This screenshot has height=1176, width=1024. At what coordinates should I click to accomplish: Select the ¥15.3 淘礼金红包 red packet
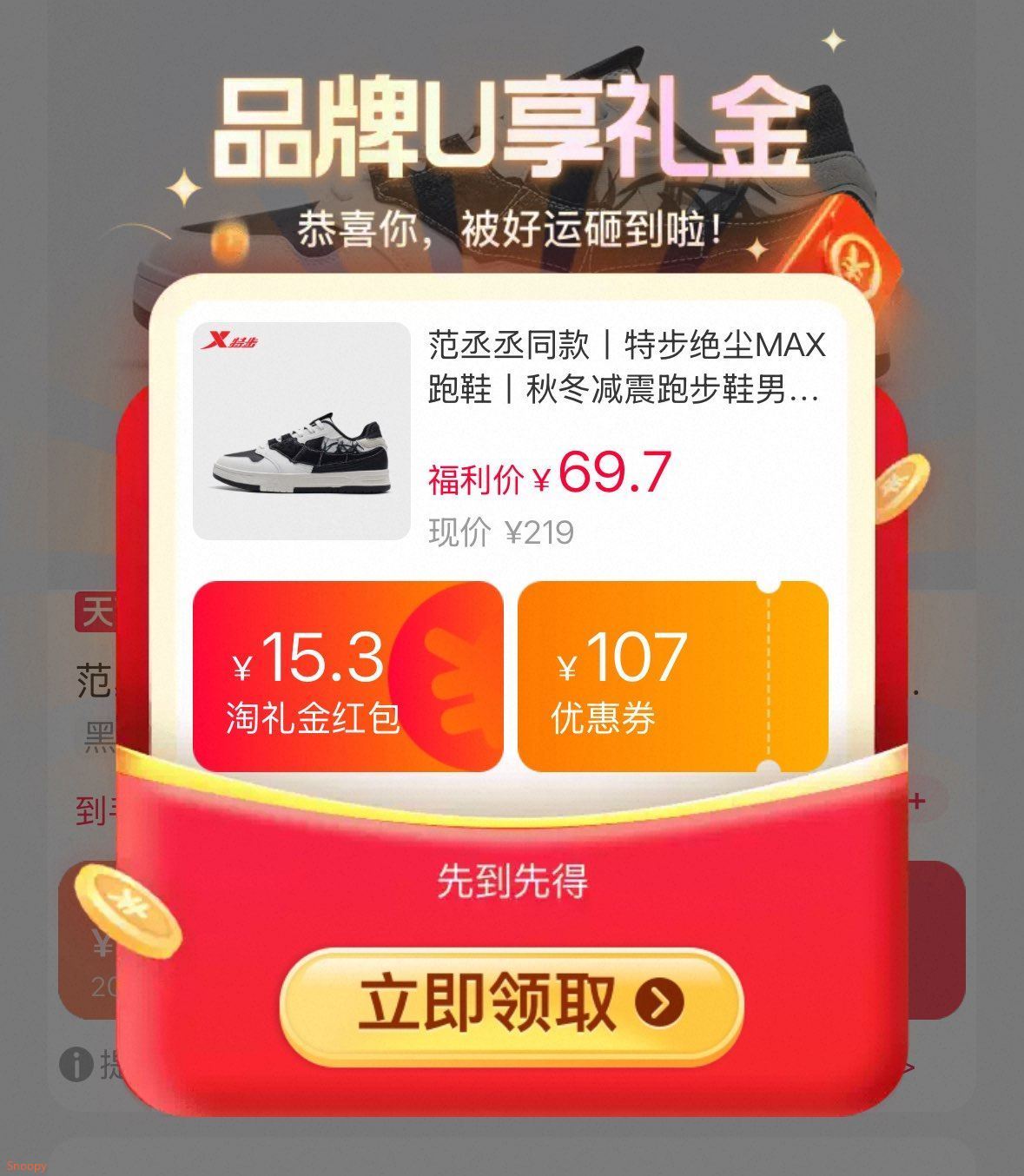[347, 676]
